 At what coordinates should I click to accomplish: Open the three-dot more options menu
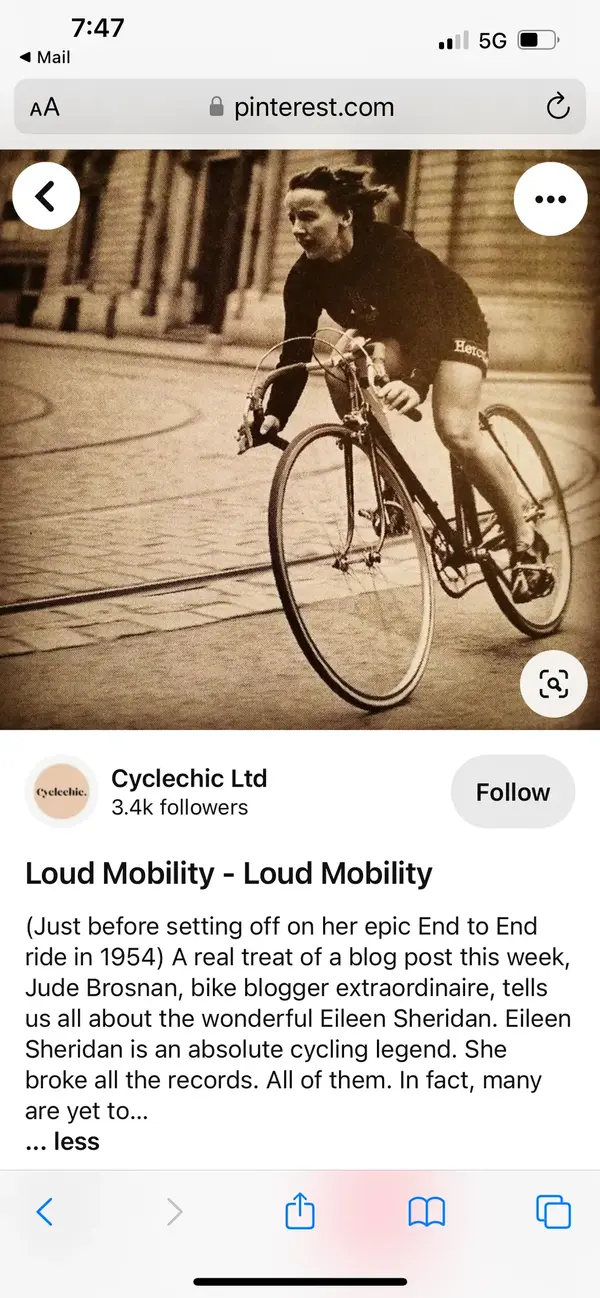click(550, 199)
